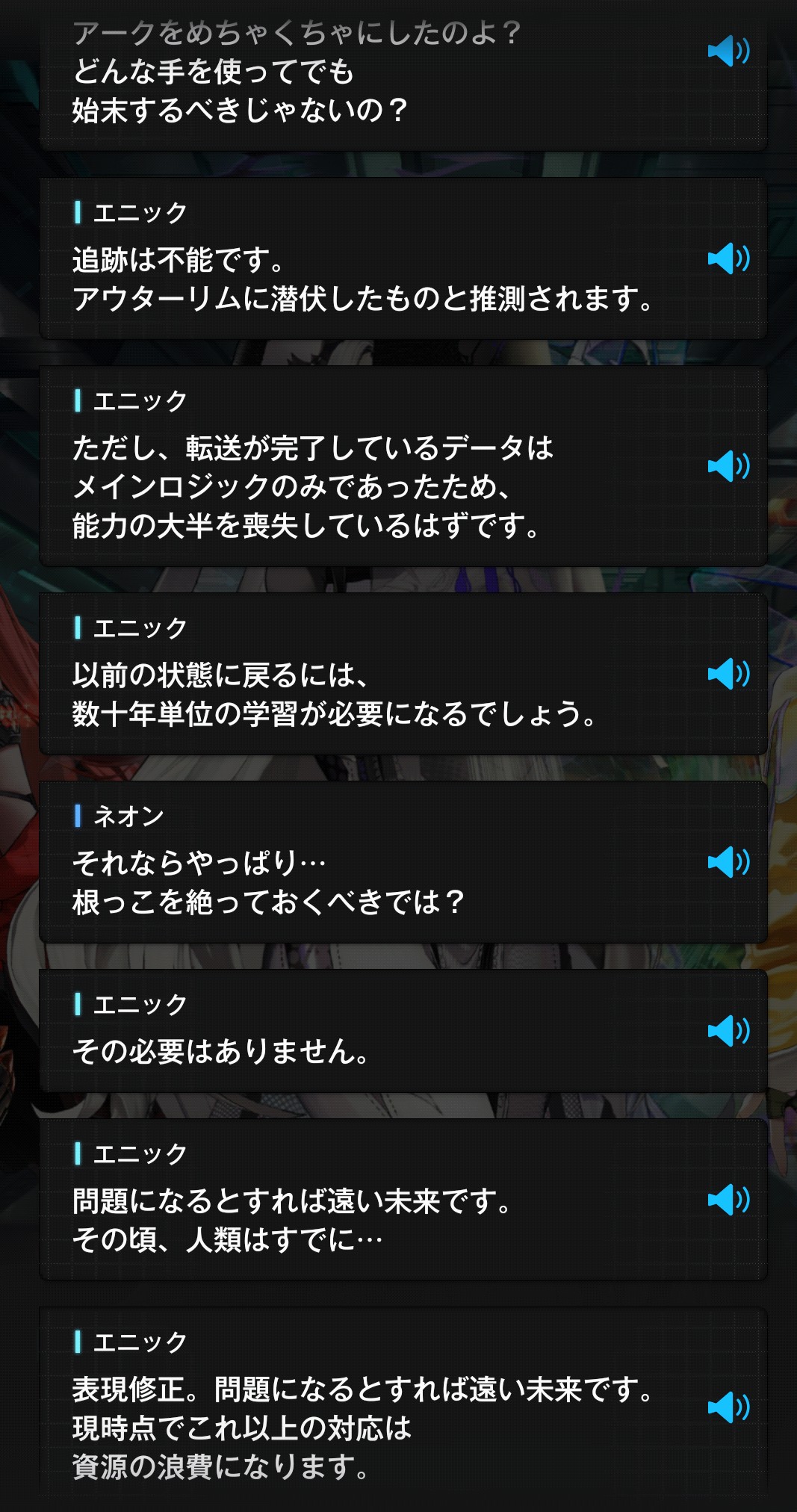
Task: Play ネオン's voice line "それならやっぱり…"
Action: tap(728, 862)
